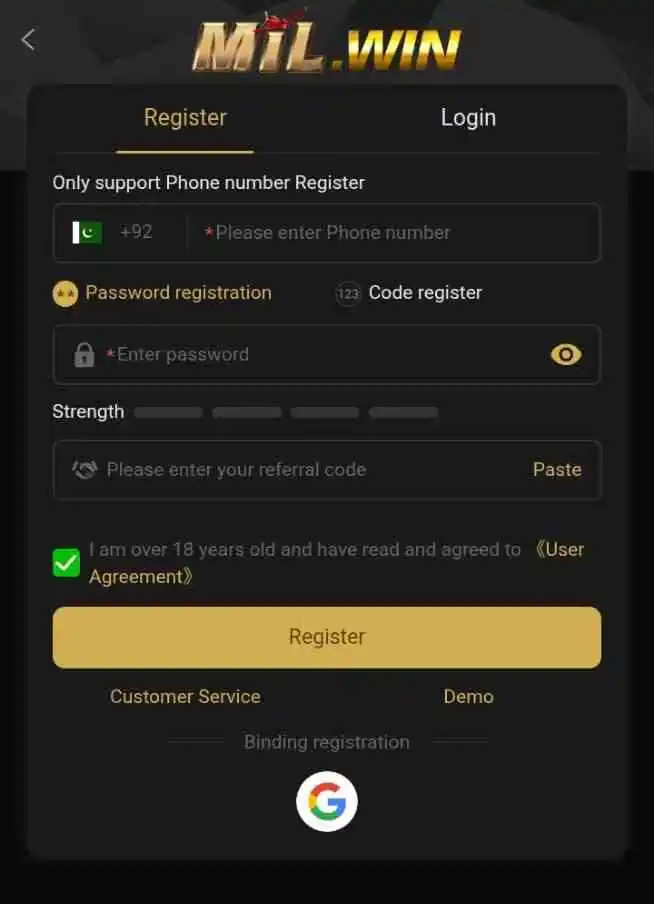Uncheck the over 18 agreement checkbox
The width and height of the screenshot is (654, 904).
coord(66,563)
